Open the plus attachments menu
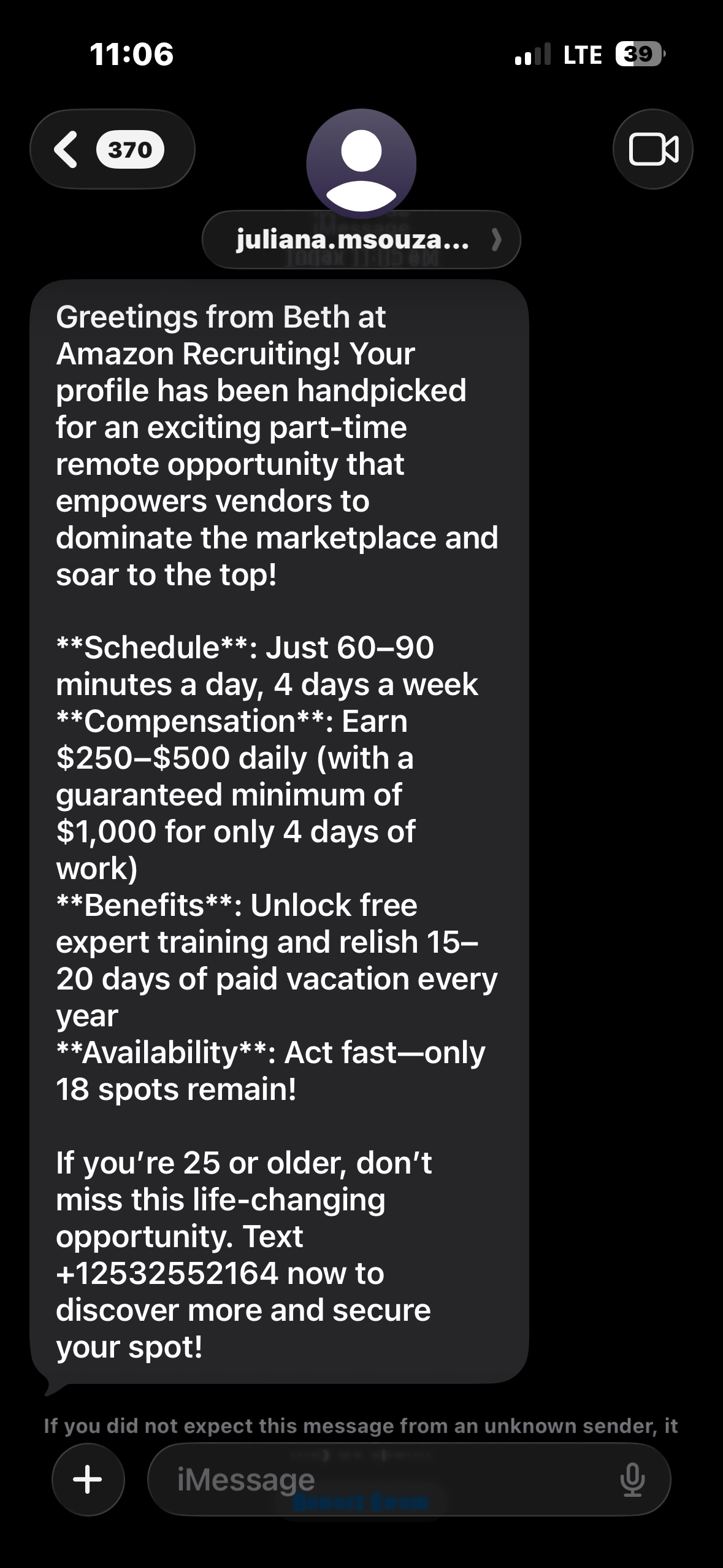This screenshot has height=1568, width=723. click(88, 1479)
